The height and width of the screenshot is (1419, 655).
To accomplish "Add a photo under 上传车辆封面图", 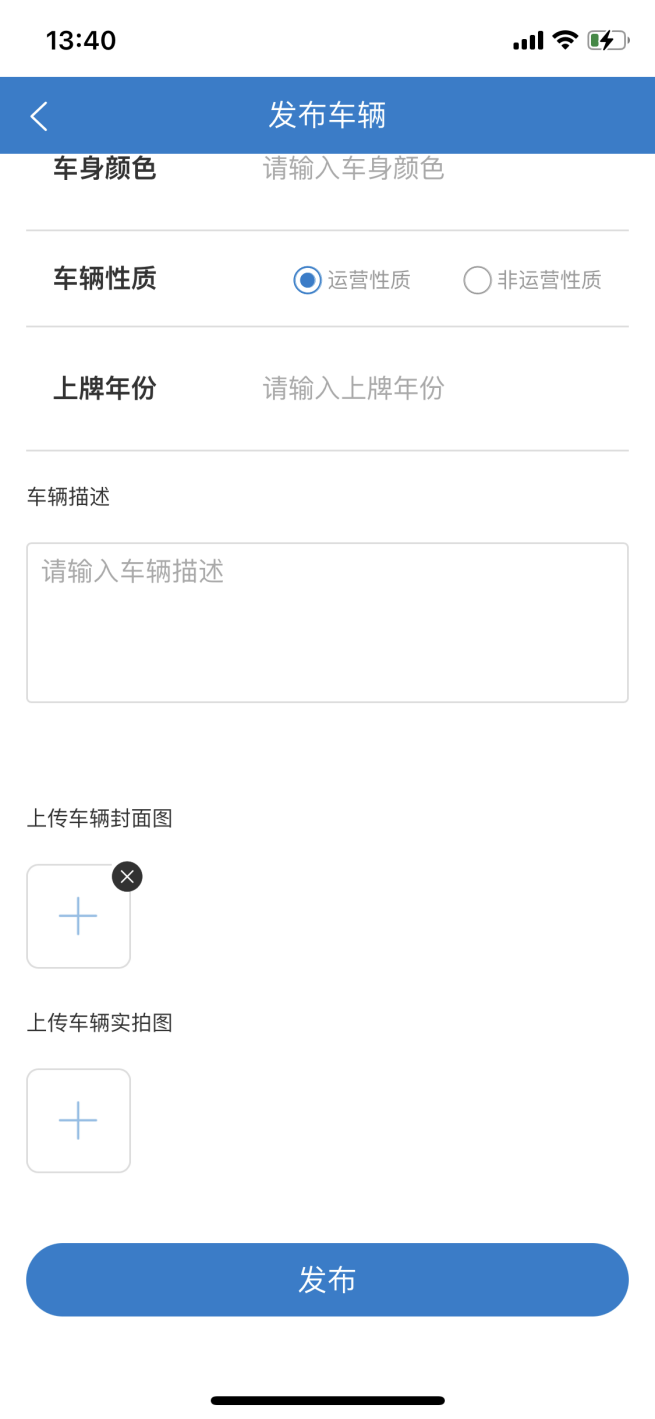I will click(78, 916).
